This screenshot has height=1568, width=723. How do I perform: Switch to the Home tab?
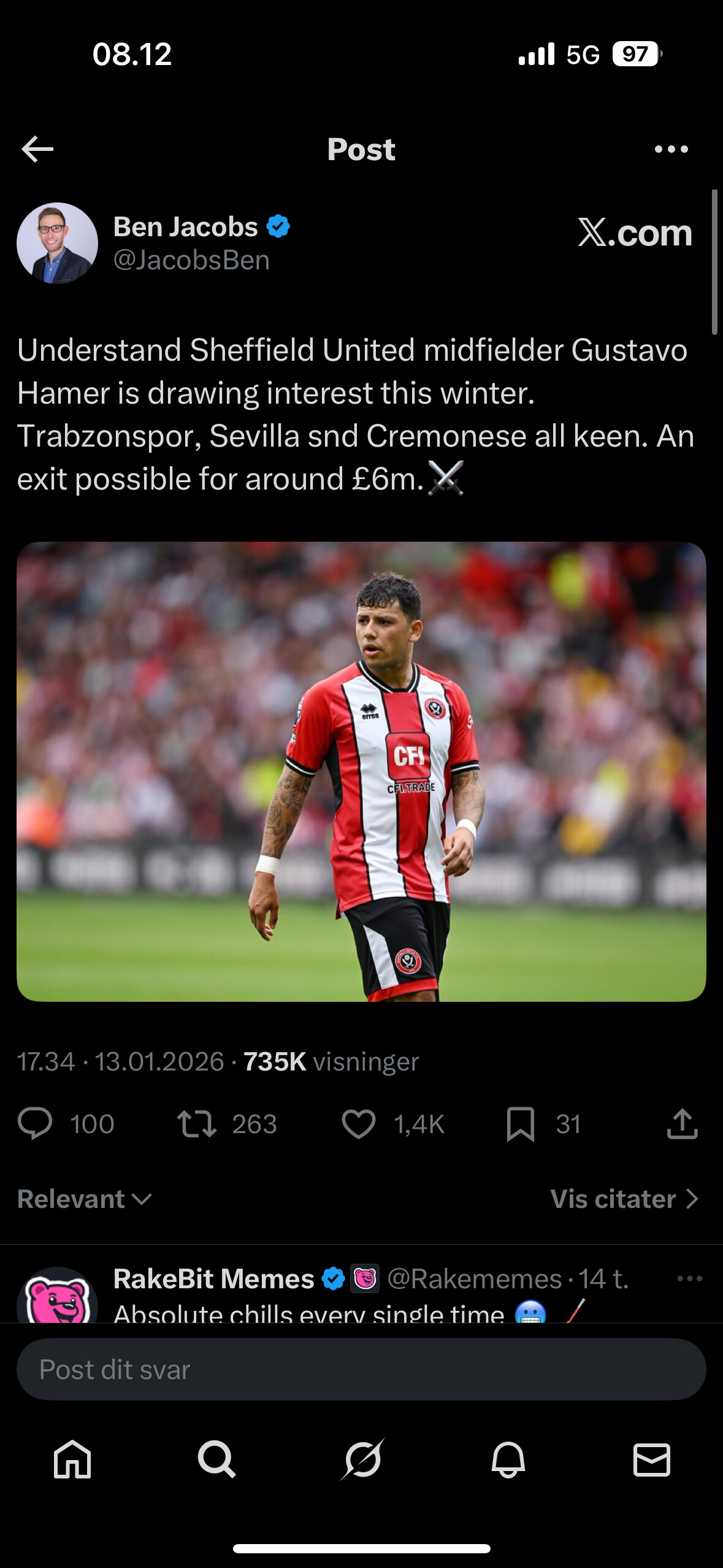(72, 1459)
